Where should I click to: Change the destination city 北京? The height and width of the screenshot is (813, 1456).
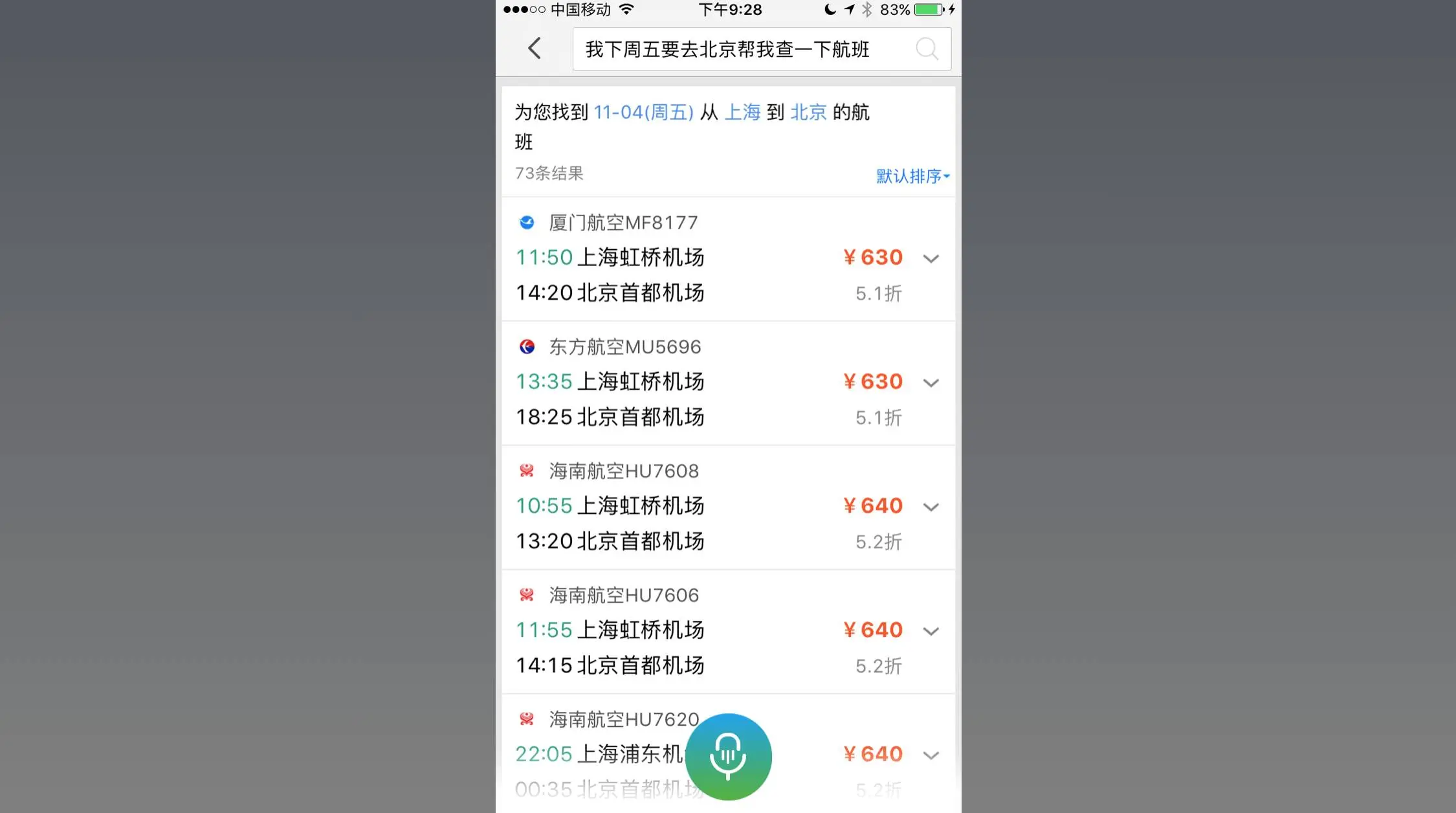pyautogui.click(x=808, y=112)
